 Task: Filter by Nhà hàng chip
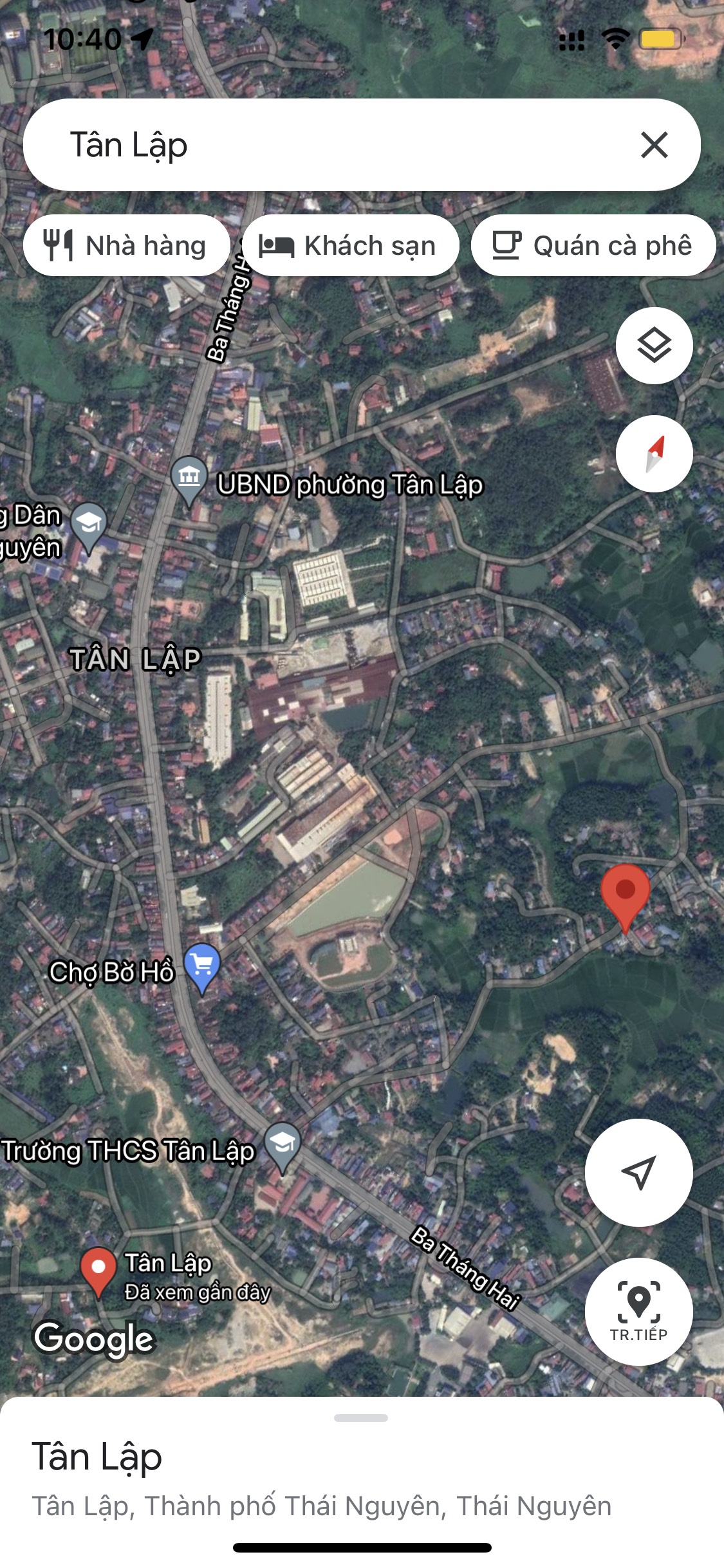point(127,246)
